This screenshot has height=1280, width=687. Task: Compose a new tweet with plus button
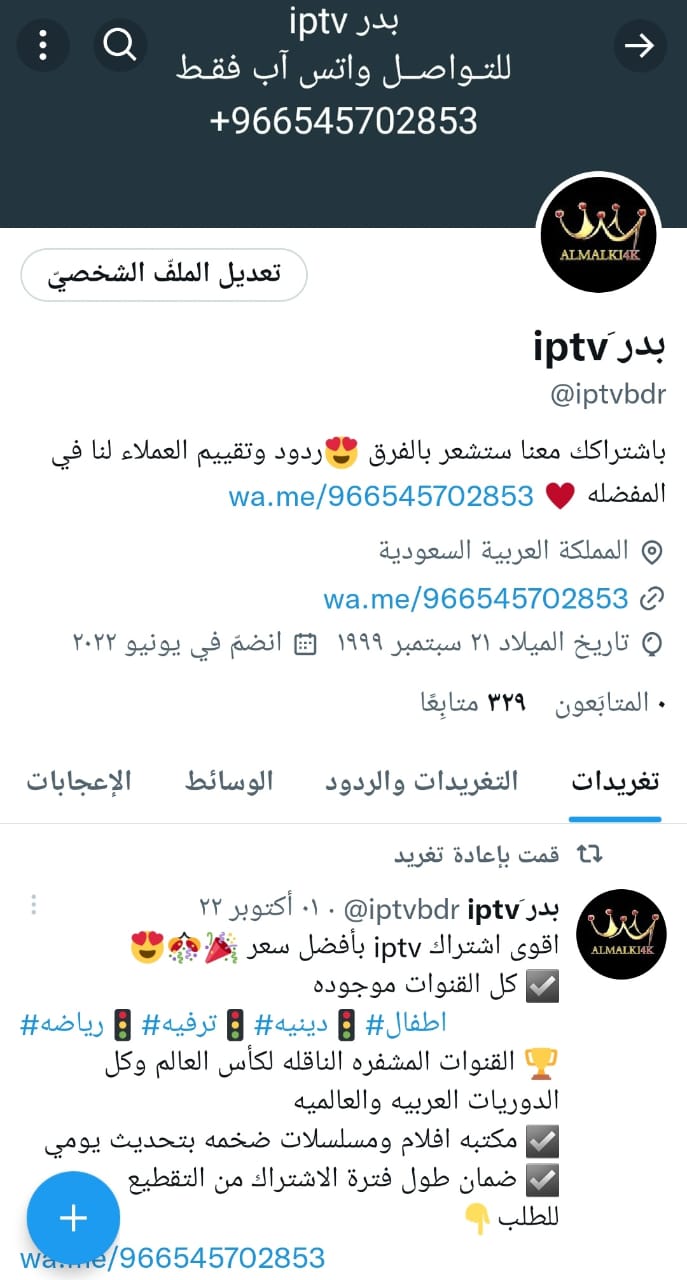click(x=73, y=1217)
